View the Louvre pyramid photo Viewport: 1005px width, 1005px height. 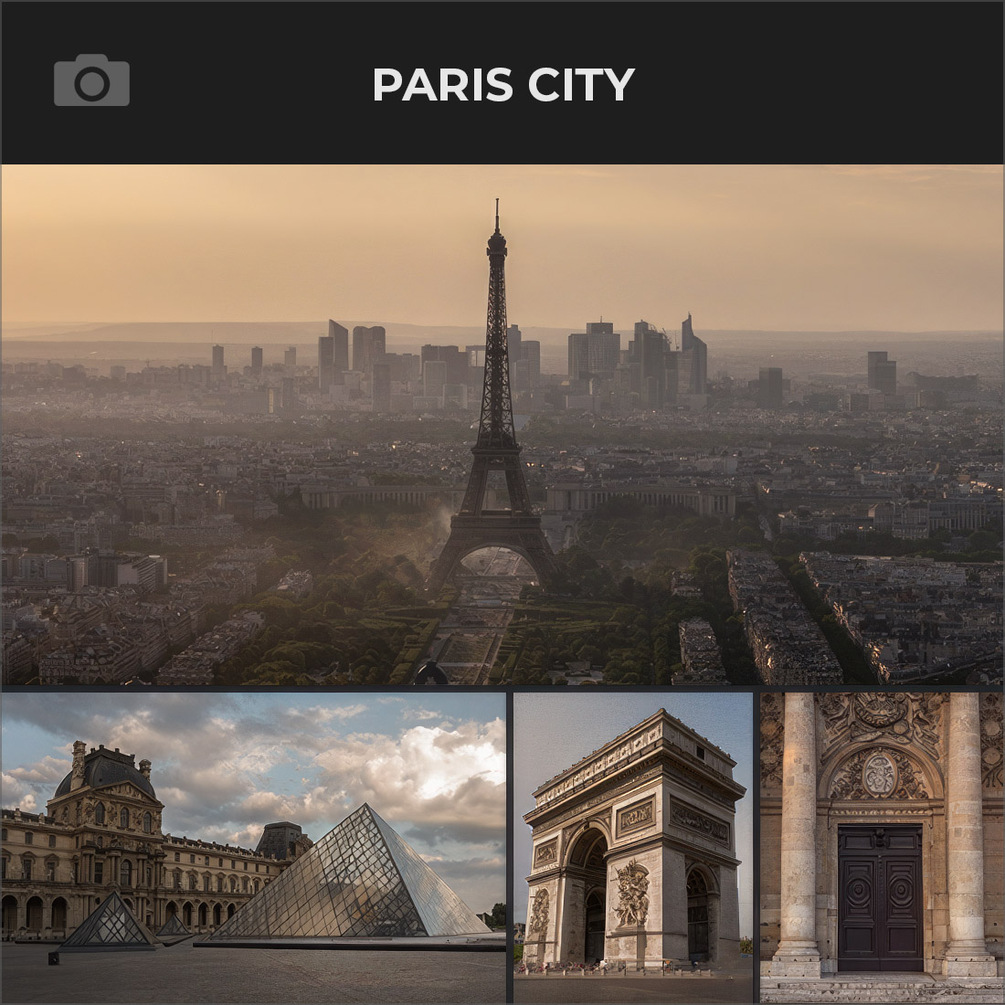point(253,847)
